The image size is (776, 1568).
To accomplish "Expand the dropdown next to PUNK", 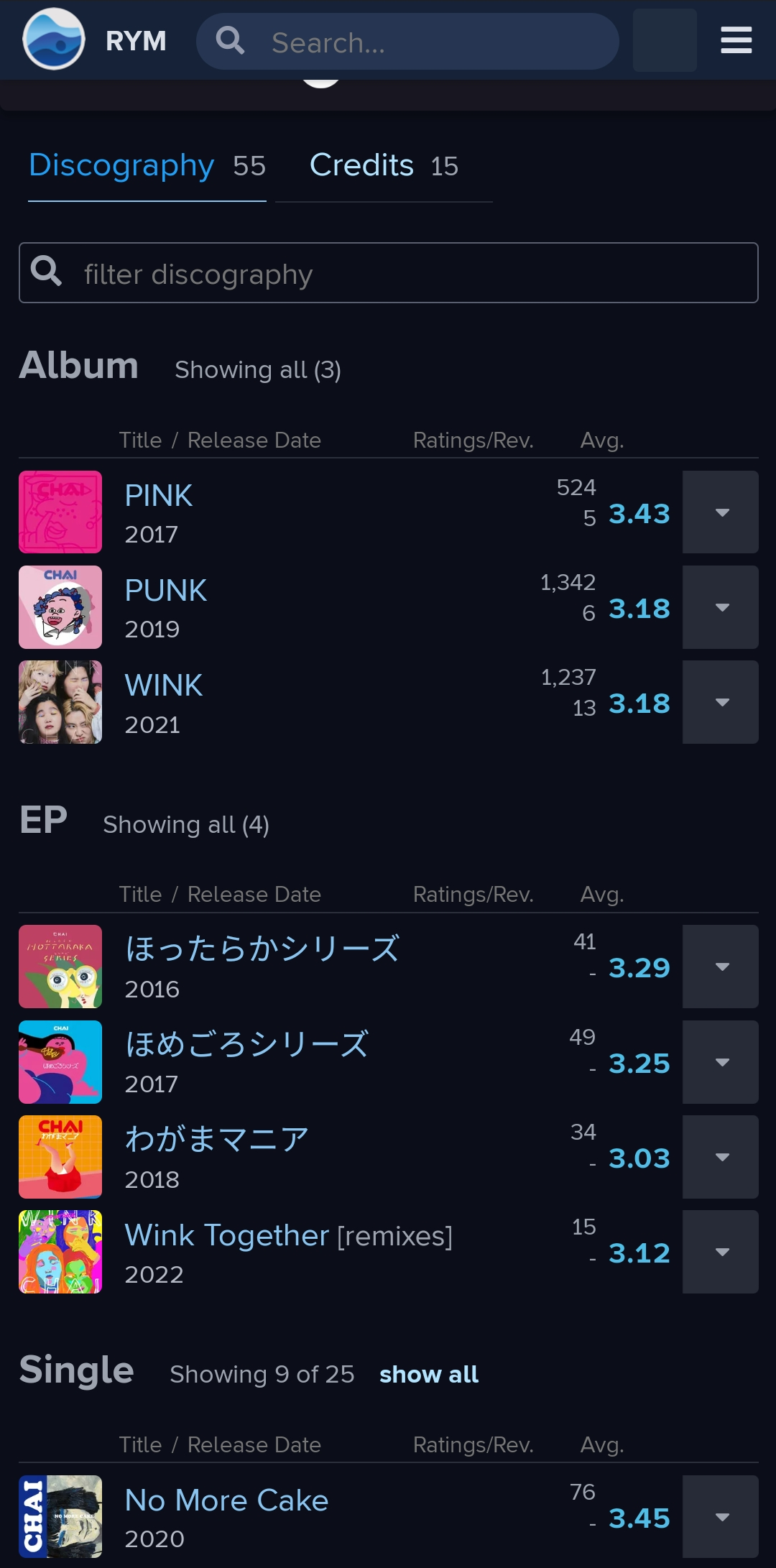I will pos(720,607).
